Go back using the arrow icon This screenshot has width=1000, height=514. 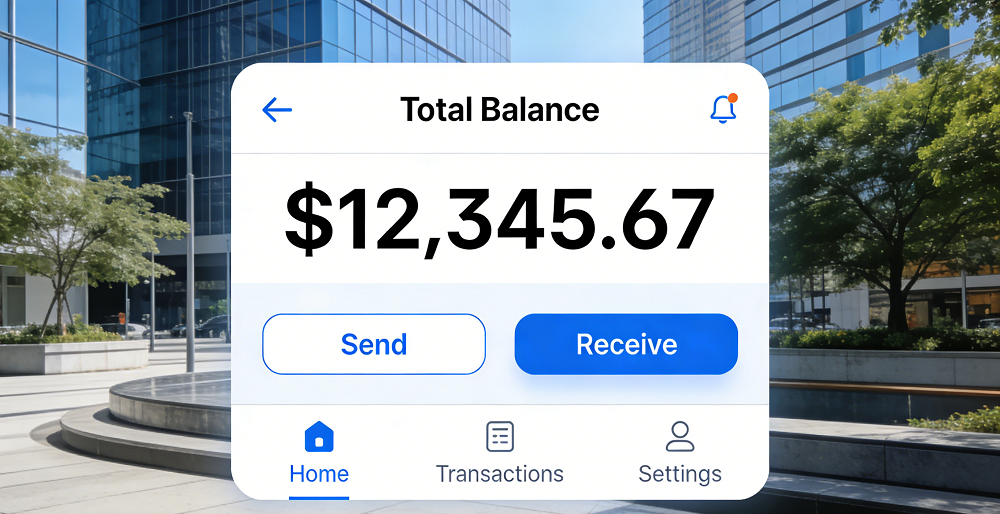coord(277,110)
